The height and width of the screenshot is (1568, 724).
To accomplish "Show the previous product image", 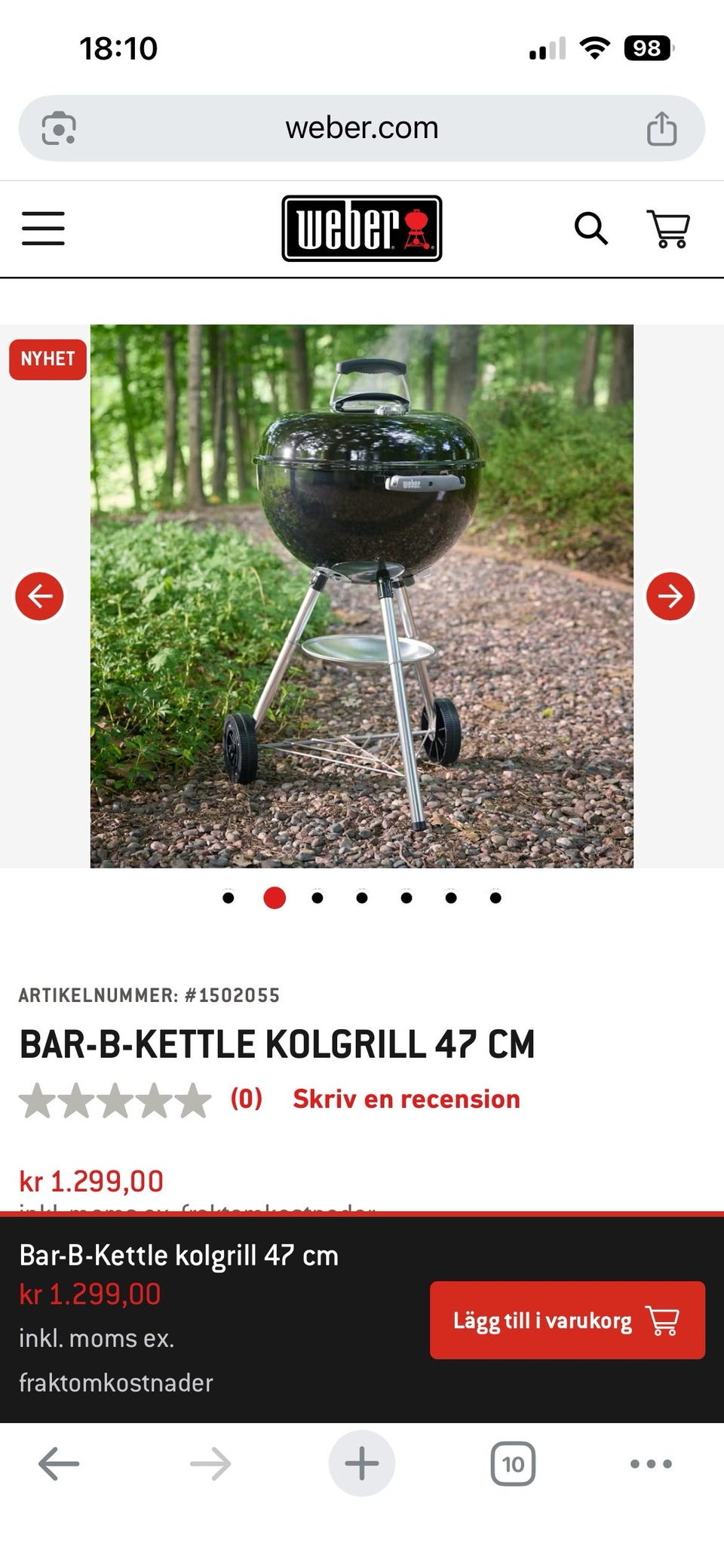I will click(39, 596).
